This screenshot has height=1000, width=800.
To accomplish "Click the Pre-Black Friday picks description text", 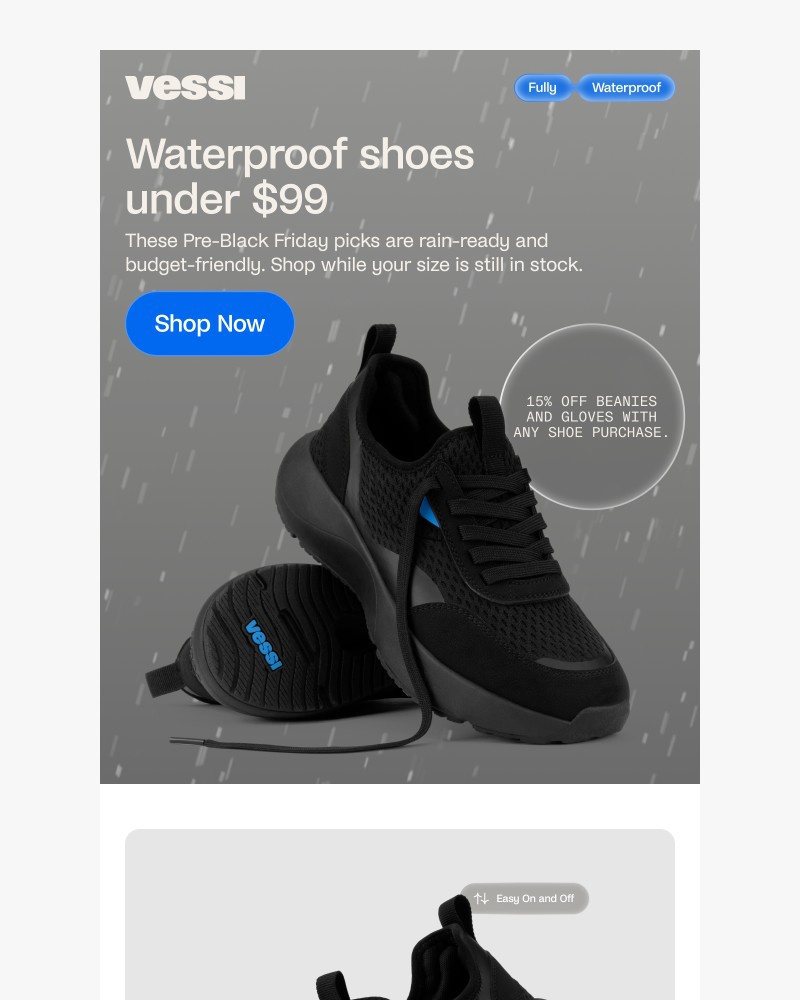I will tap(354, 253).
